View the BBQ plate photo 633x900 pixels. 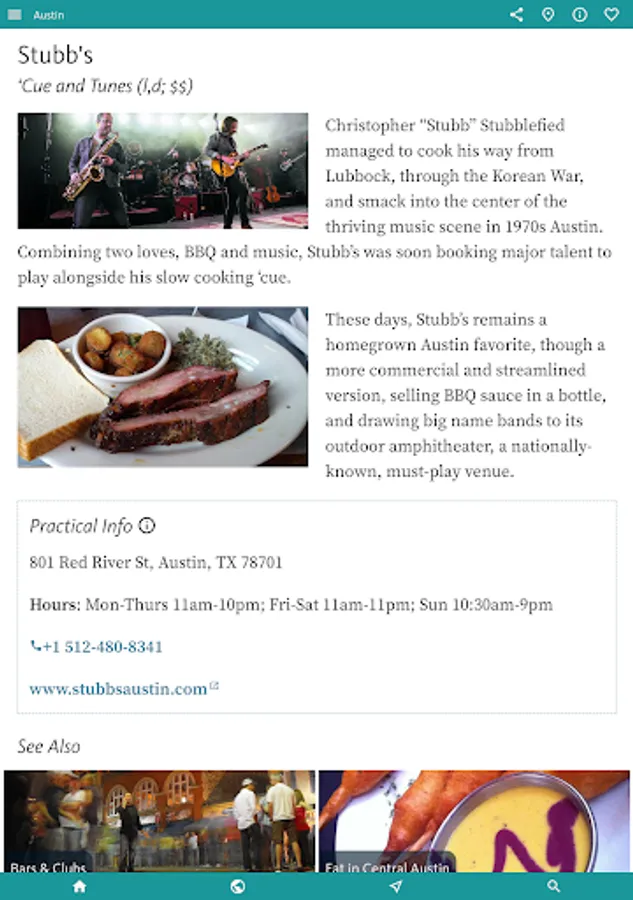163,387
